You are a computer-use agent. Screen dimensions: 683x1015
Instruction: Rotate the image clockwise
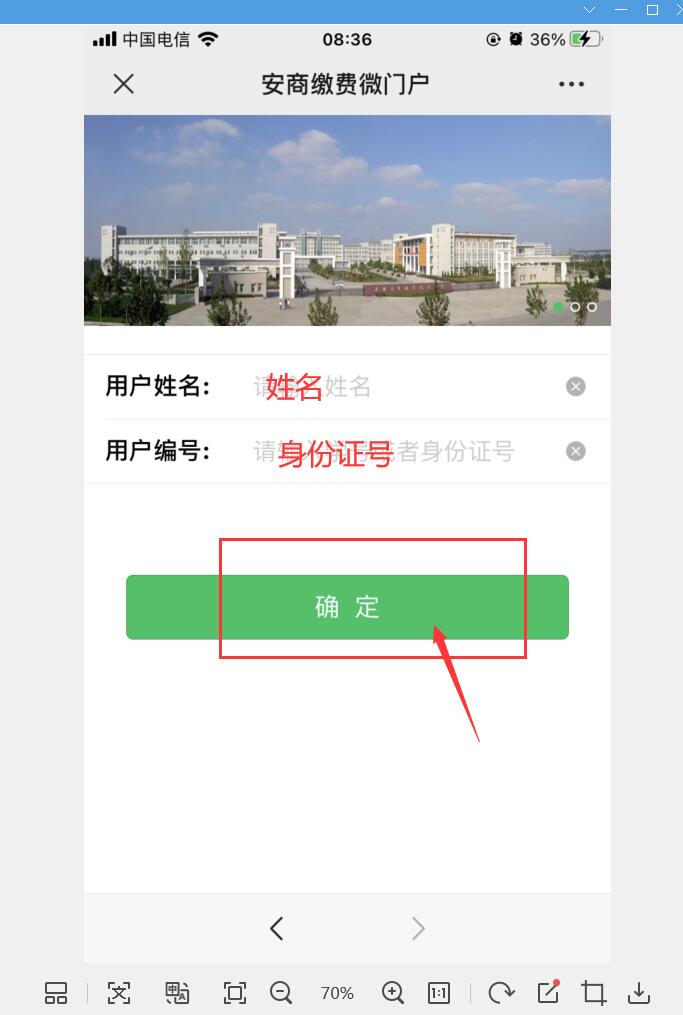coord(501,993)
